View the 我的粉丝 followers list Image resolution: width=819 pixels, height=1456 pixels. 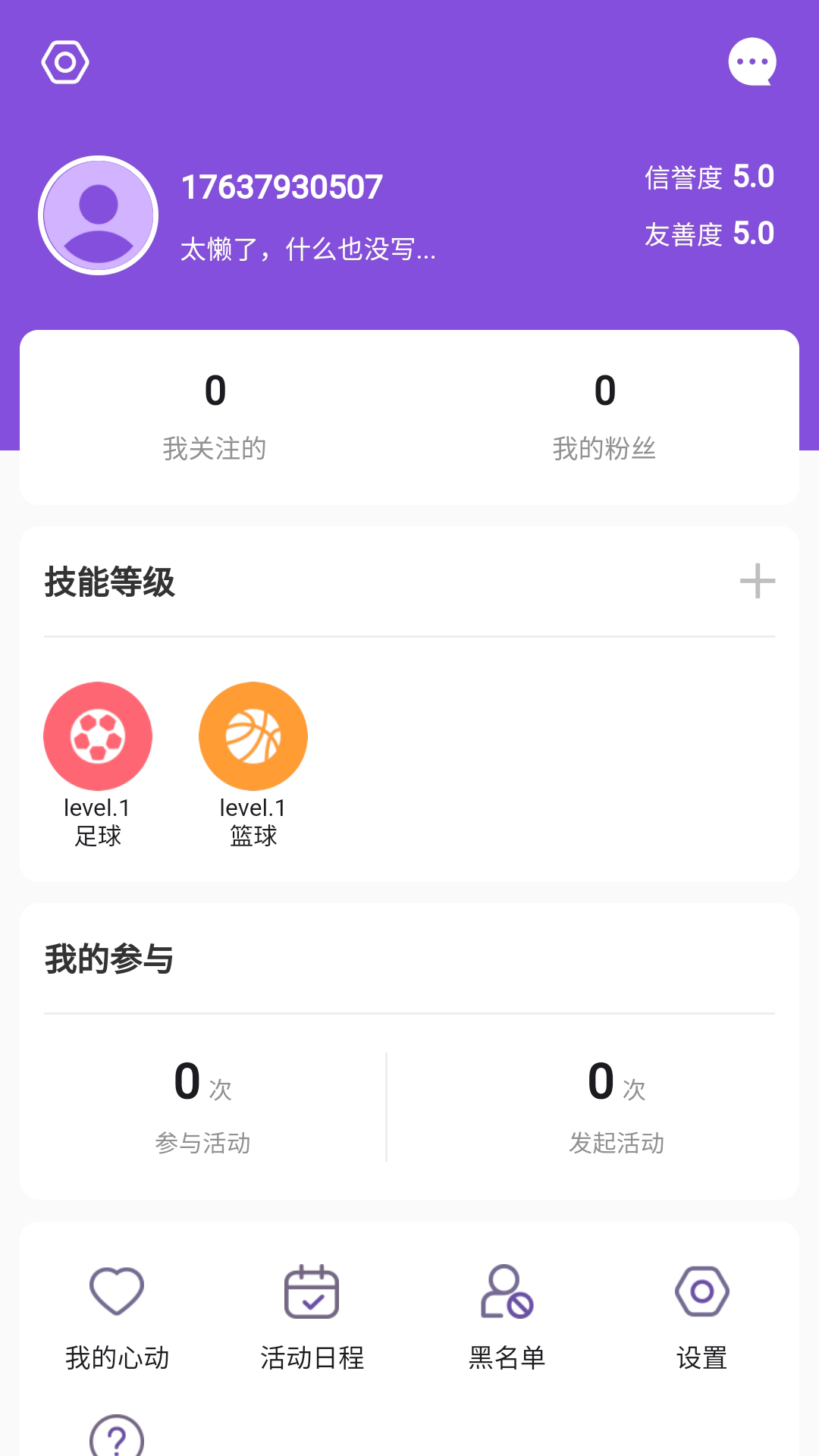[604, 416]
